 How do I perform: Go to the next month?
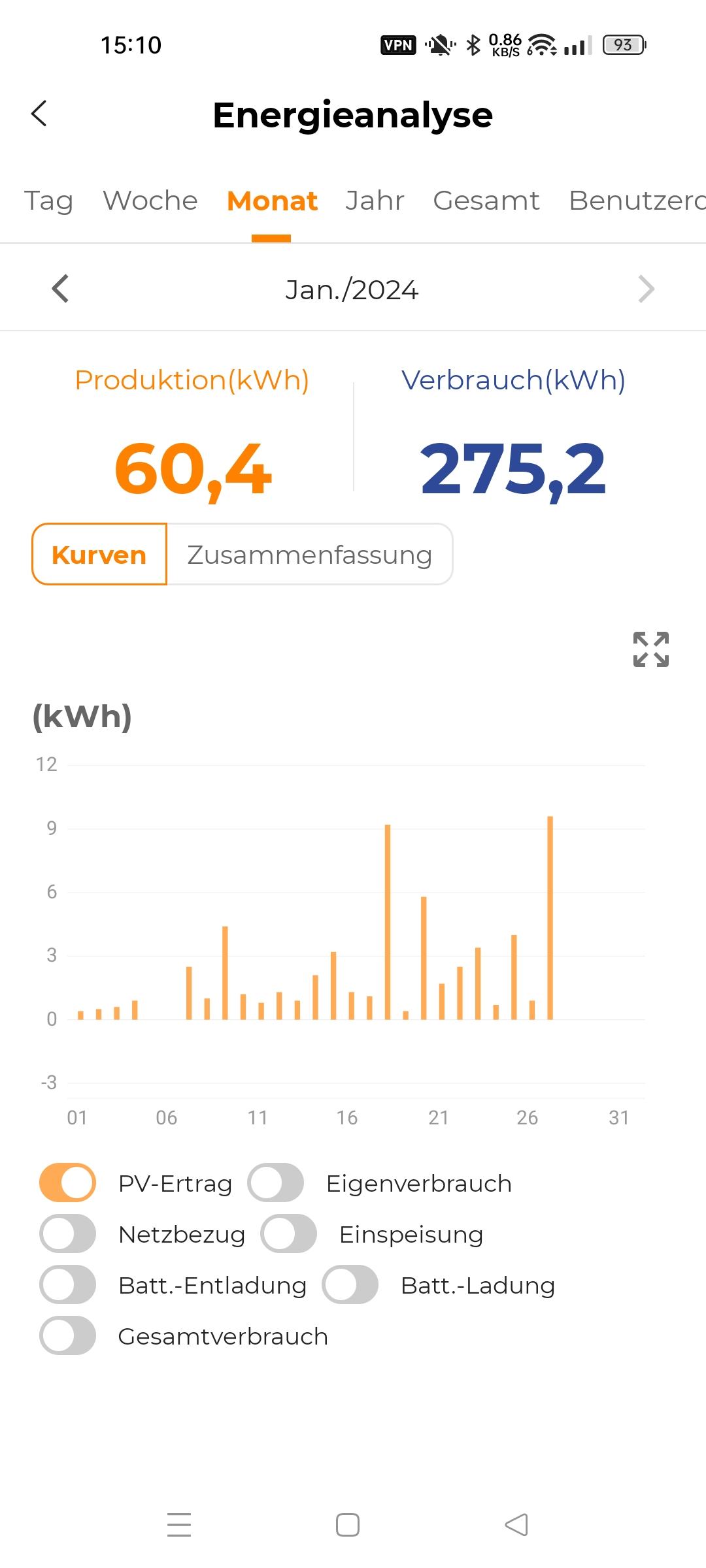point(646,289)
